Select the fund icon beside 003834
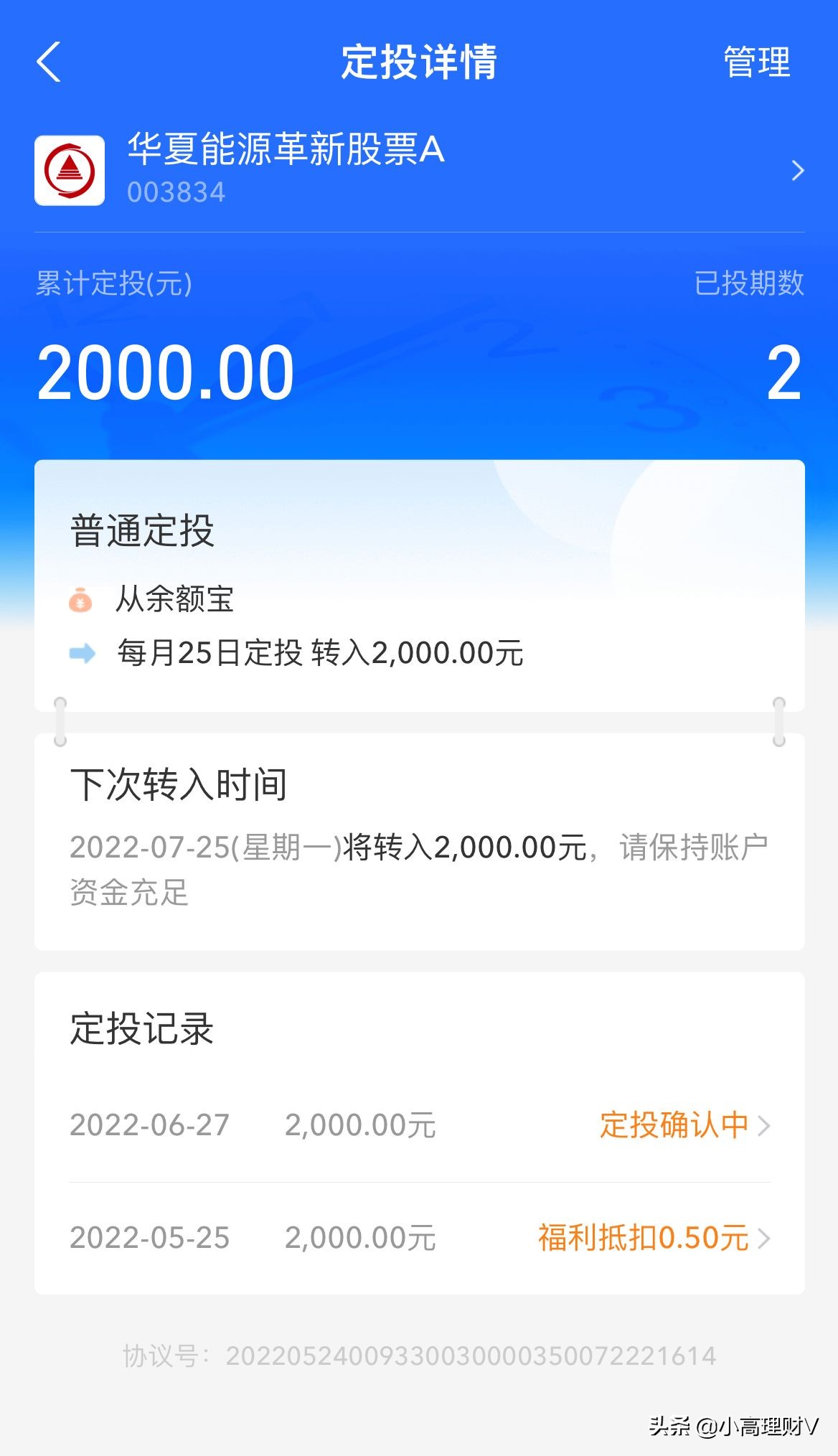This screenshot has width=838, height=1456. (x=70, y=170)
